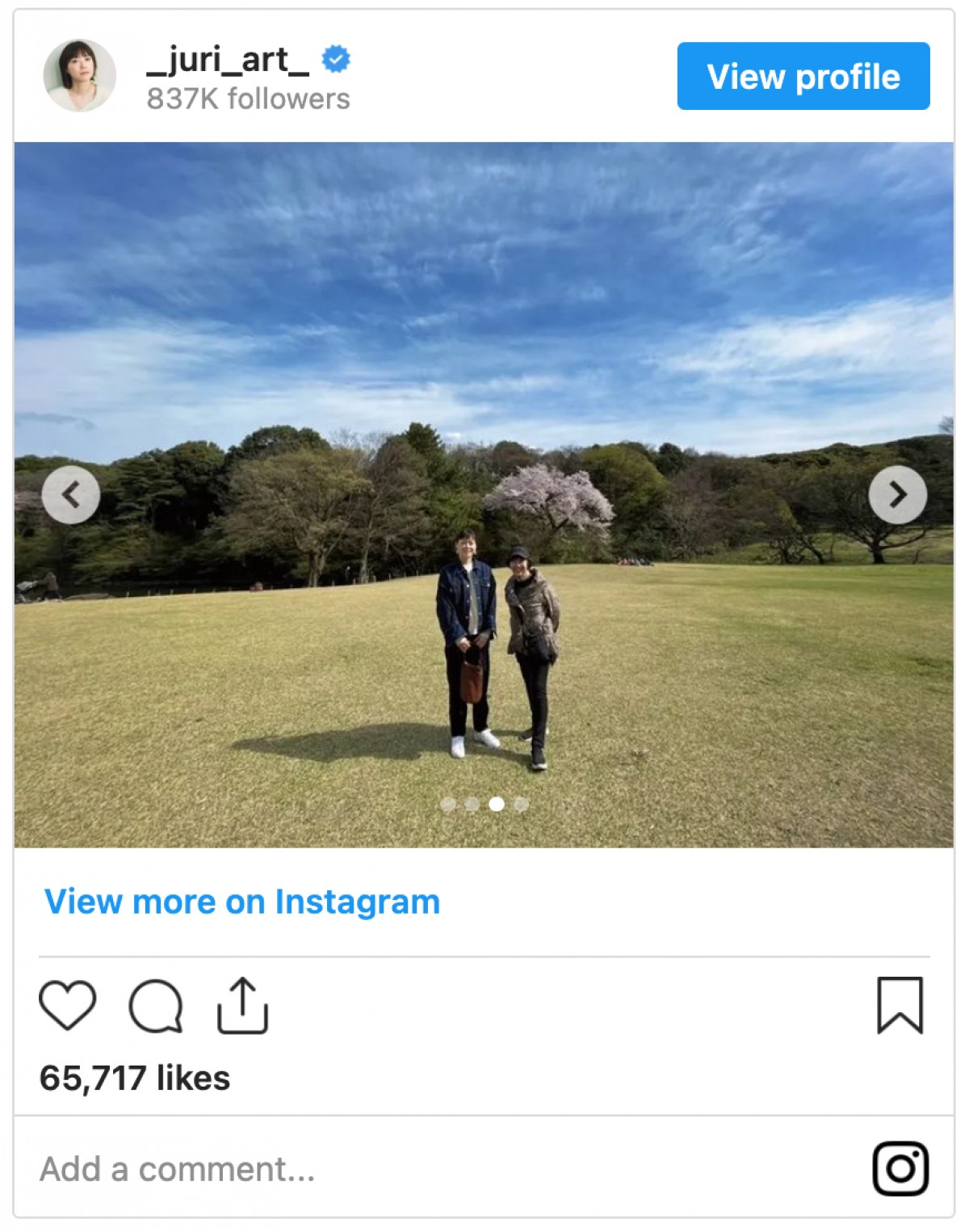Share this post
Viewport: 969px width, 1232px height.
242,1005
